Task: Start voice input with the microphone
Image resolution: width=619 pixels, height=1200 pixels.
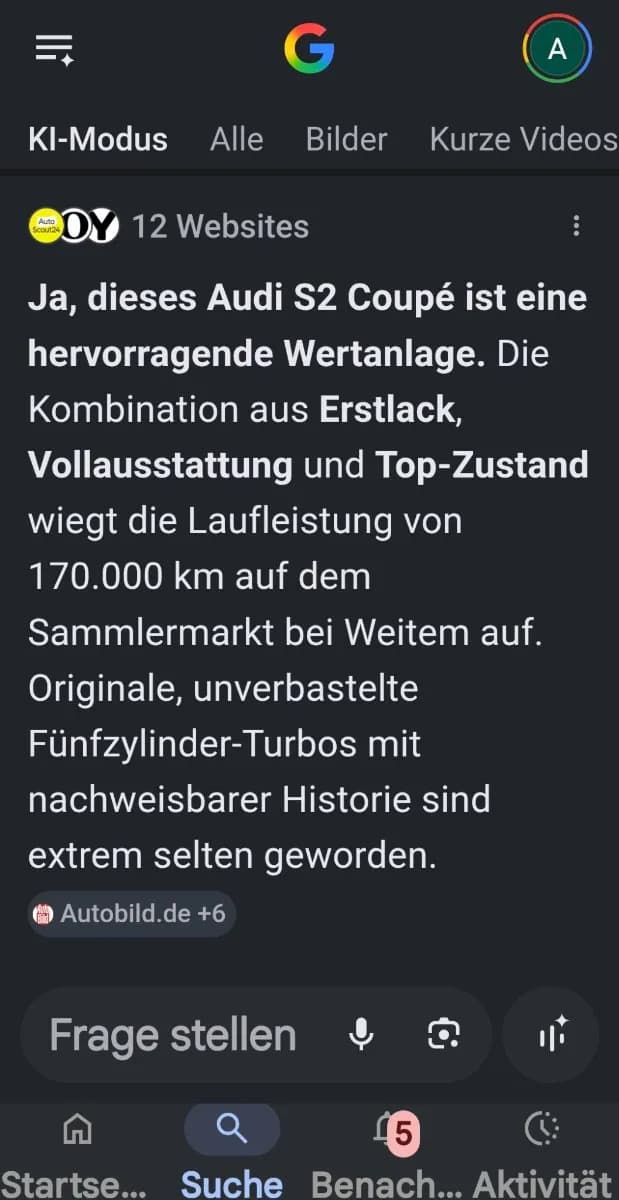Action: [x=361, y=1035]
